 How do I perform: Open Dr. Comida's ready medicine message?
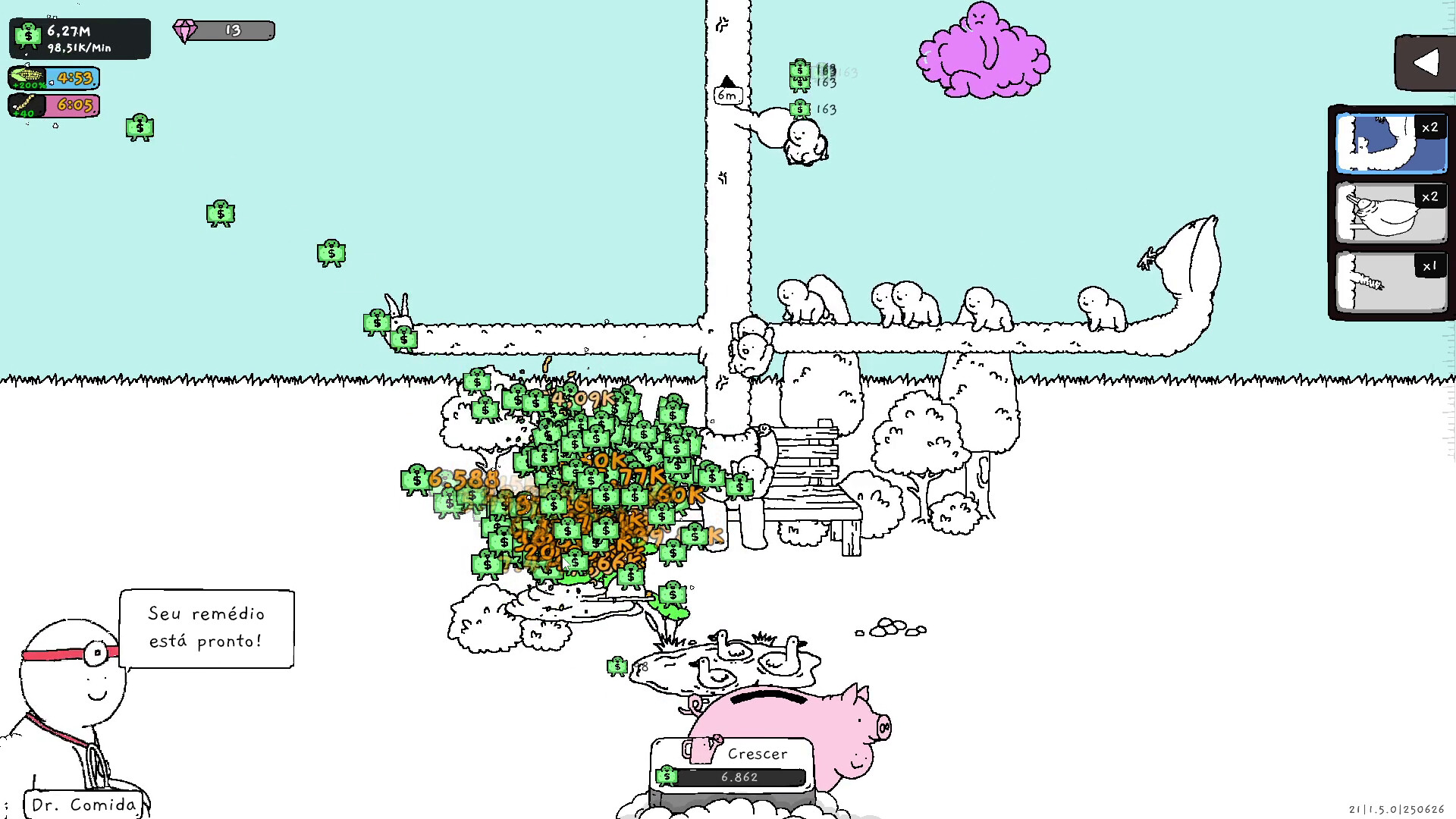pyautogui.click(x=206, y=628)
